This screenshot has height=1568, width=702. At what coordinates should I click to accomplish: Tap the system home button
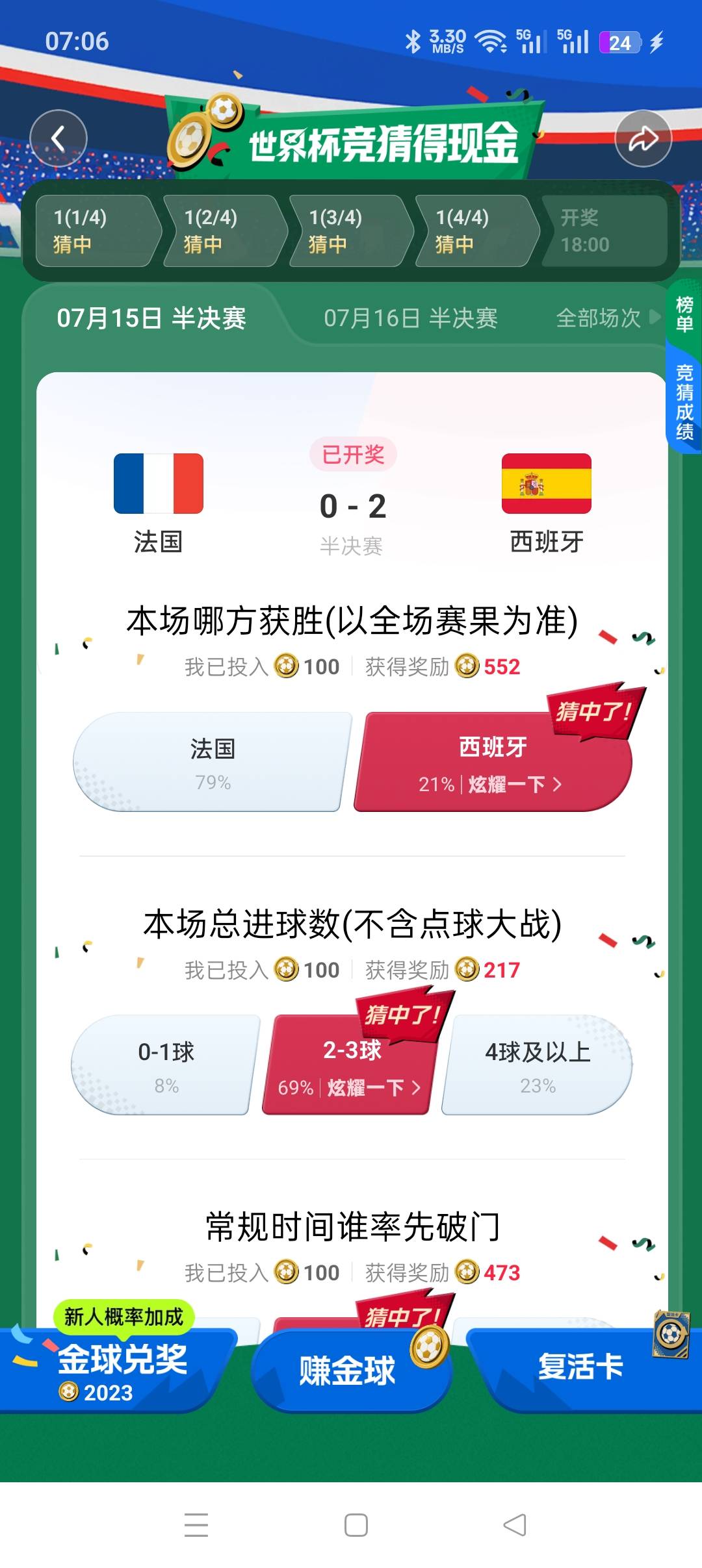click(x=356, y=1525)
